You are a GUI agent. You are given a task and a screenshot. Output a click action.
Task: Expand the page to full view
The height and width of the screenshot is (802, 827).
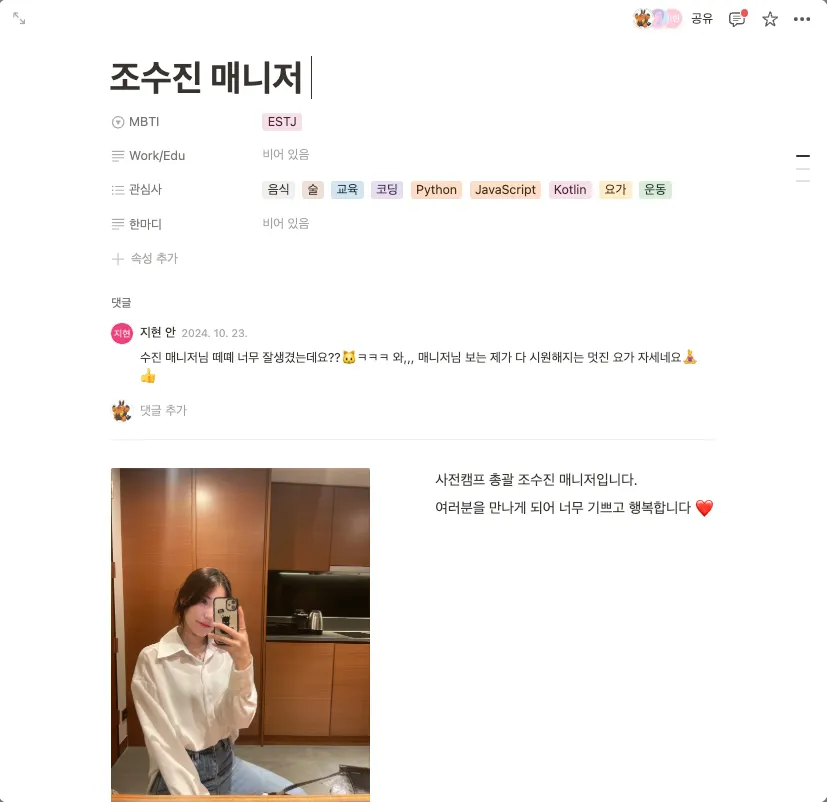[19, 19]
